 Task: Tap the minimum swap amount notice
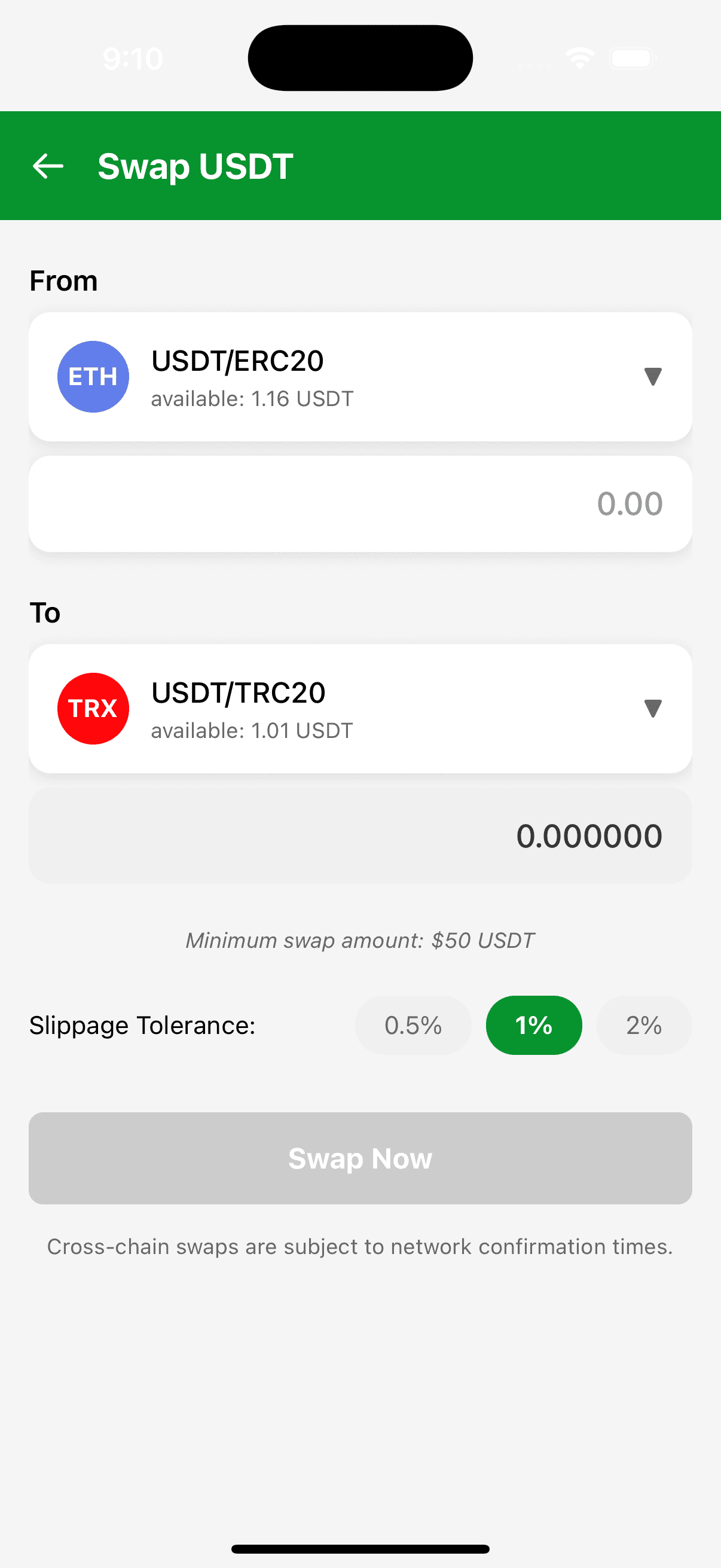coord(359,939)
